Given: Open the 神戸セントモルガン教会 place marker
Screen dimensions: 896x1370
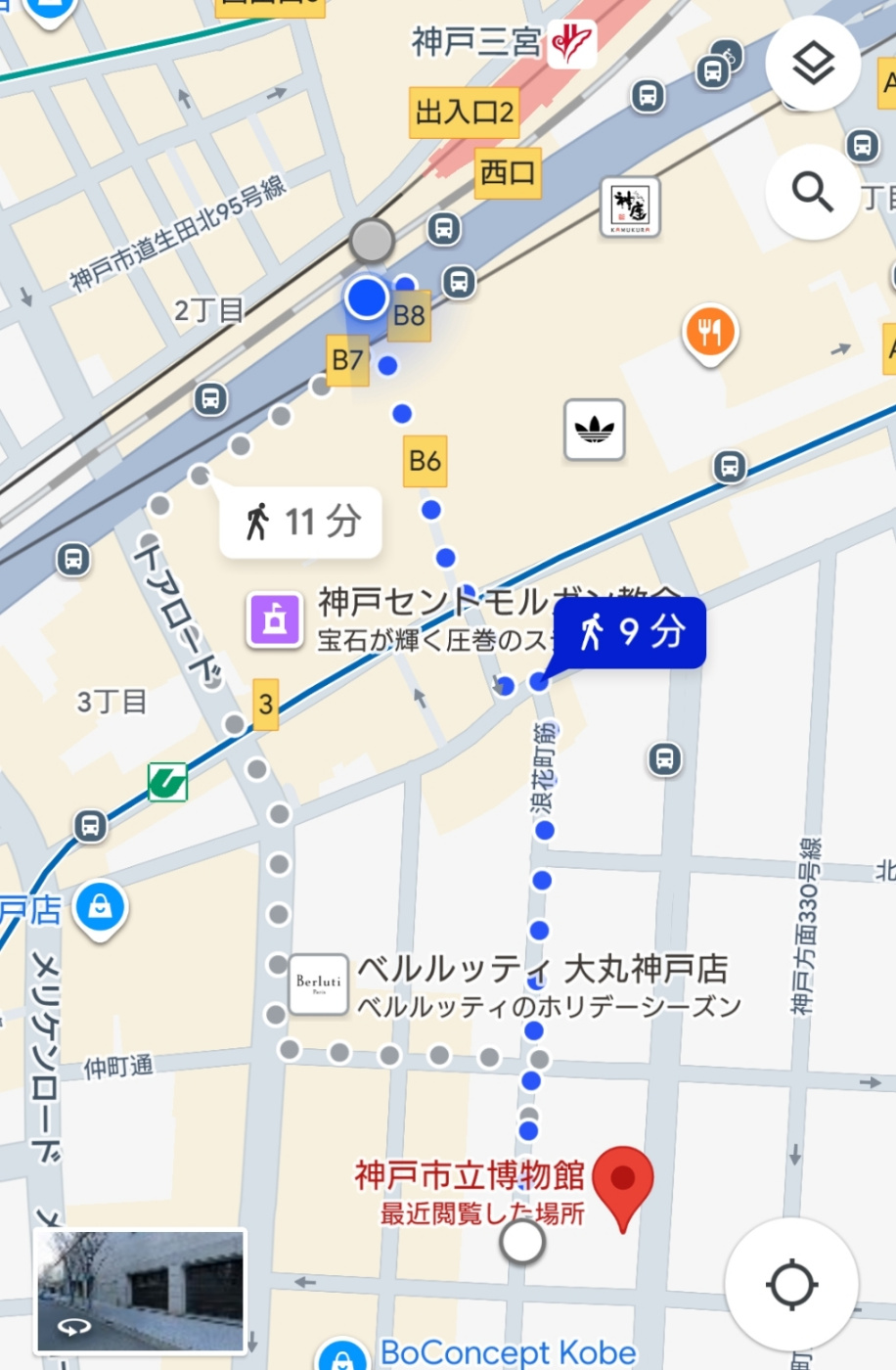Looking at the screenshot, I should tap(276, 619).
